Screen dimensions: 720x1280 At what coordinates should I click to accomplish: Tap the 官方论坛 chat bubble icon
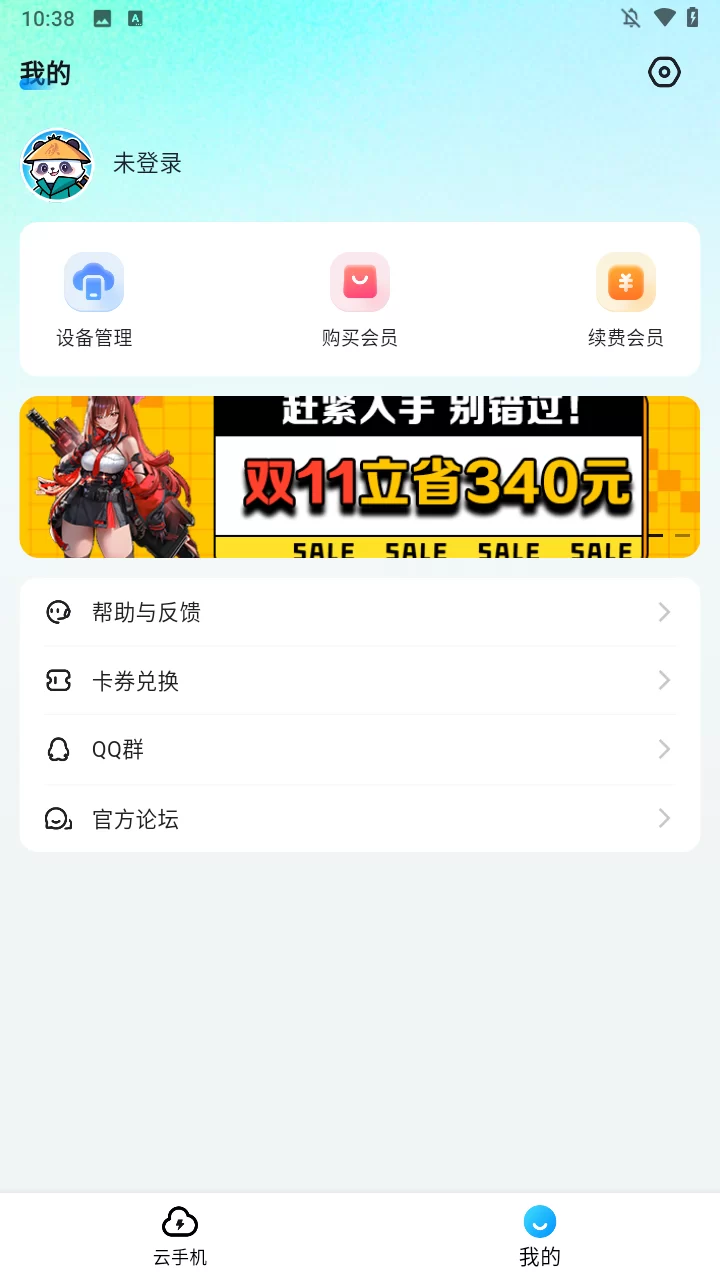(x=60, y=818)
